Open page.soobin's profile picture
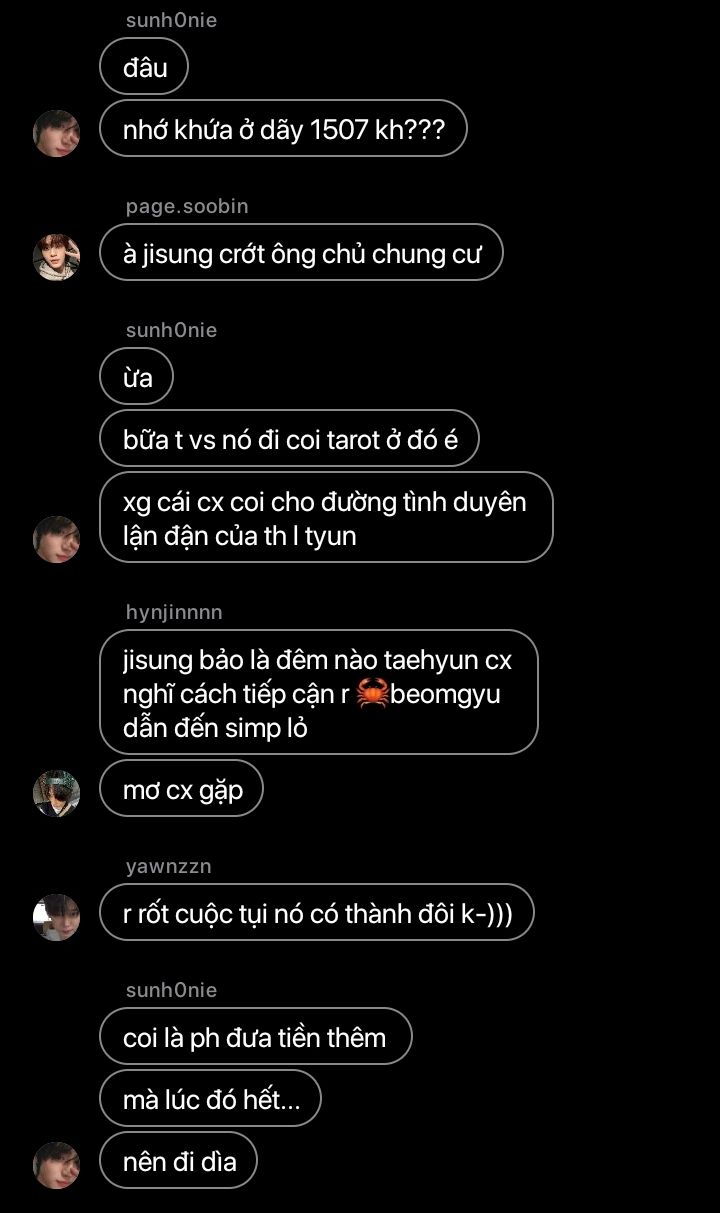This screenshot has width=720, height=1213. pyautogui.click(x=57, y=257)
